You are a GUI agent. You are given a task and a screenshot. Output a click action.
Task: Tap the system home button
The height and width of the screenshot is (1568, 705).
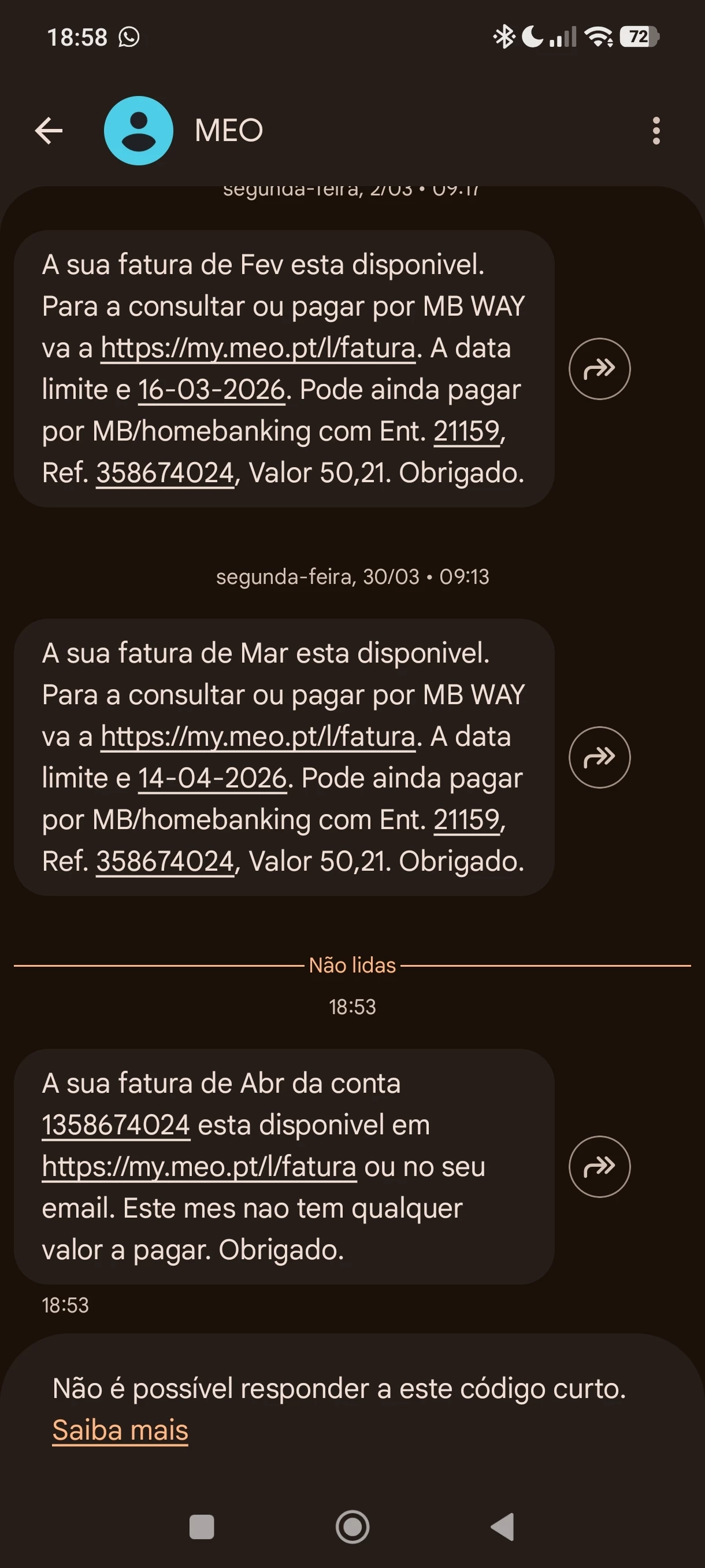[352, 1526]
